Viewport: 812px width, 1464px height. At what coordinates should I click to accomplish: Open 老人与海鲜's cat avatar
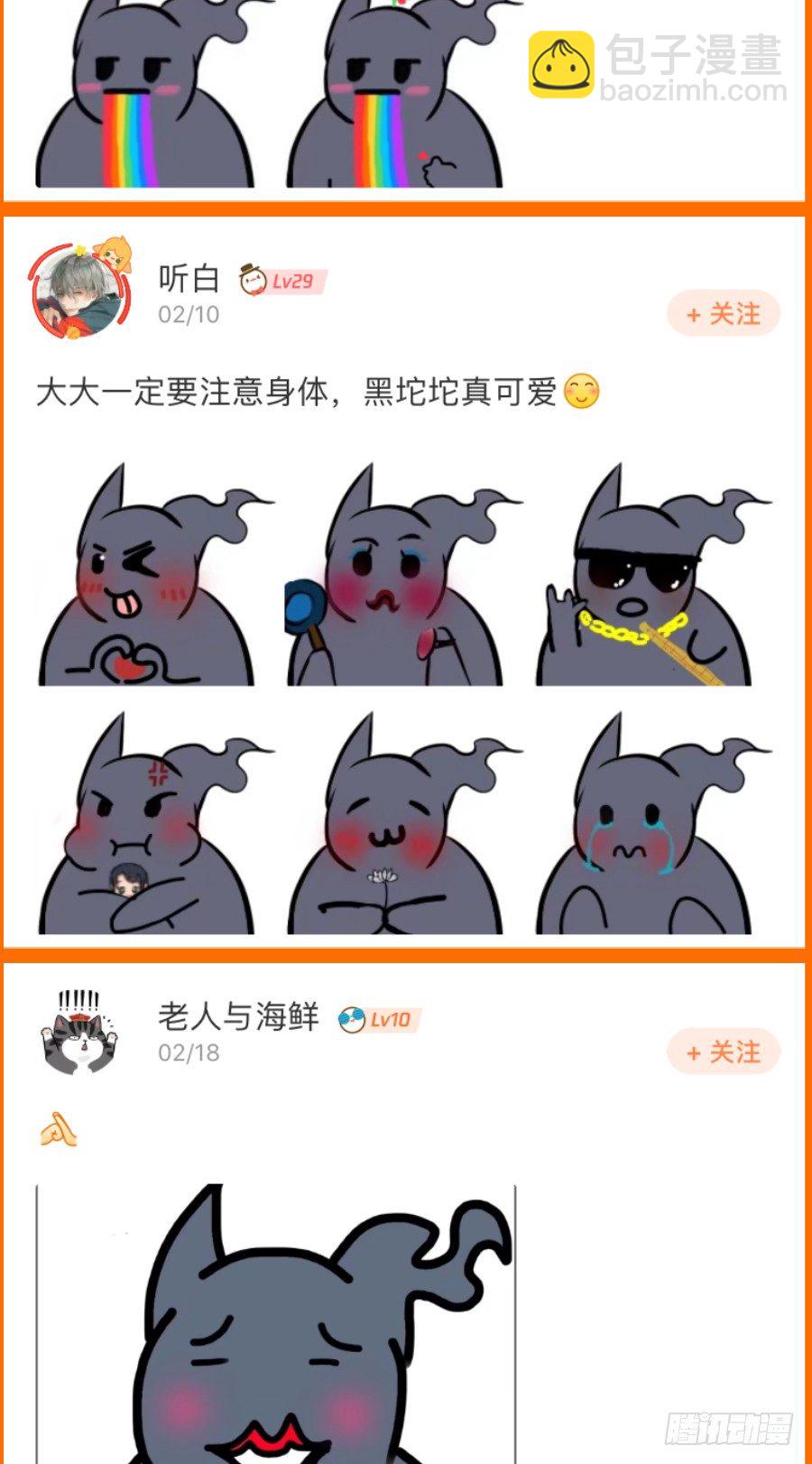point(79,1036)
